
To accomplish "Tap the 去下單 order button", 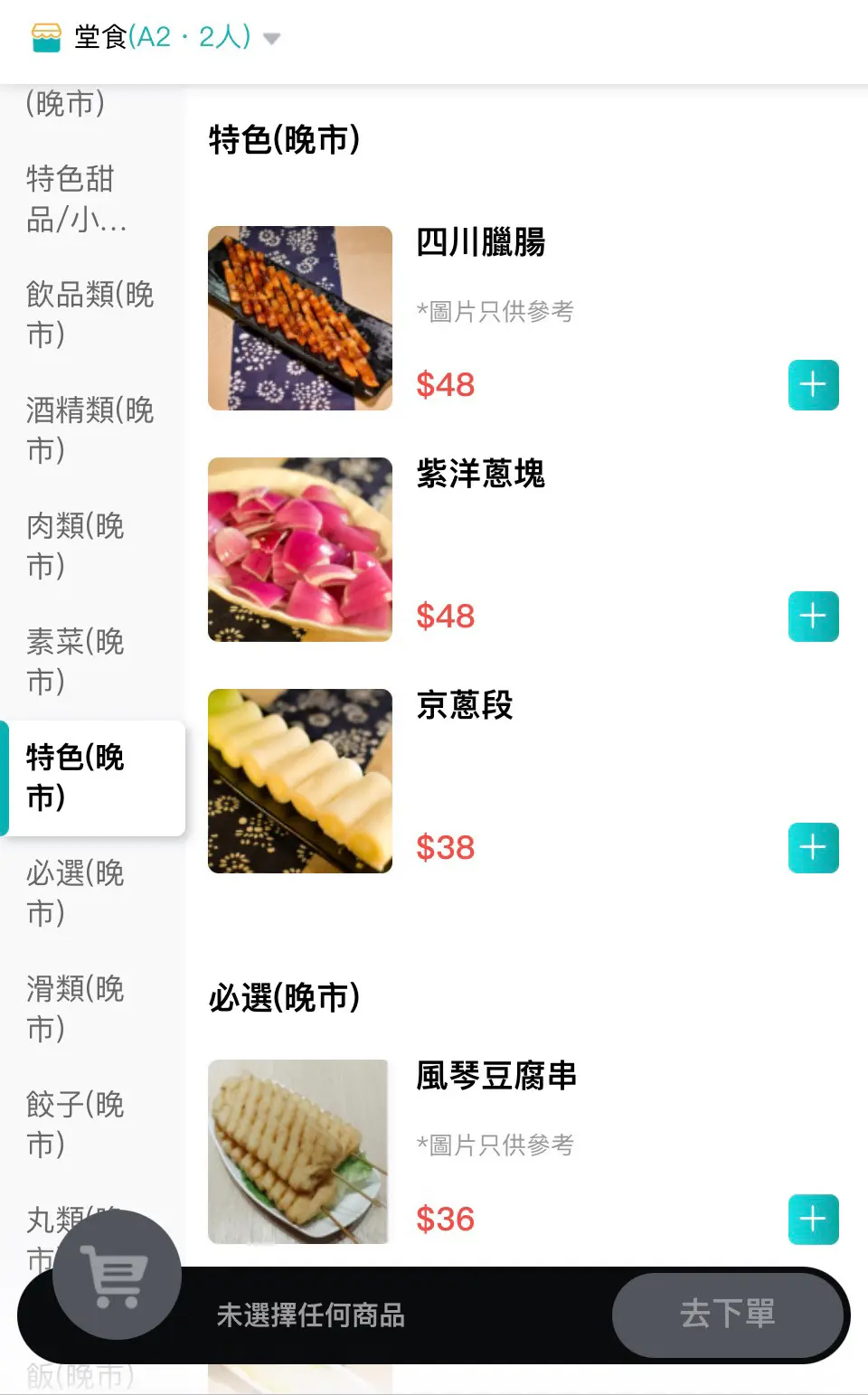I will coord(728,1315).
